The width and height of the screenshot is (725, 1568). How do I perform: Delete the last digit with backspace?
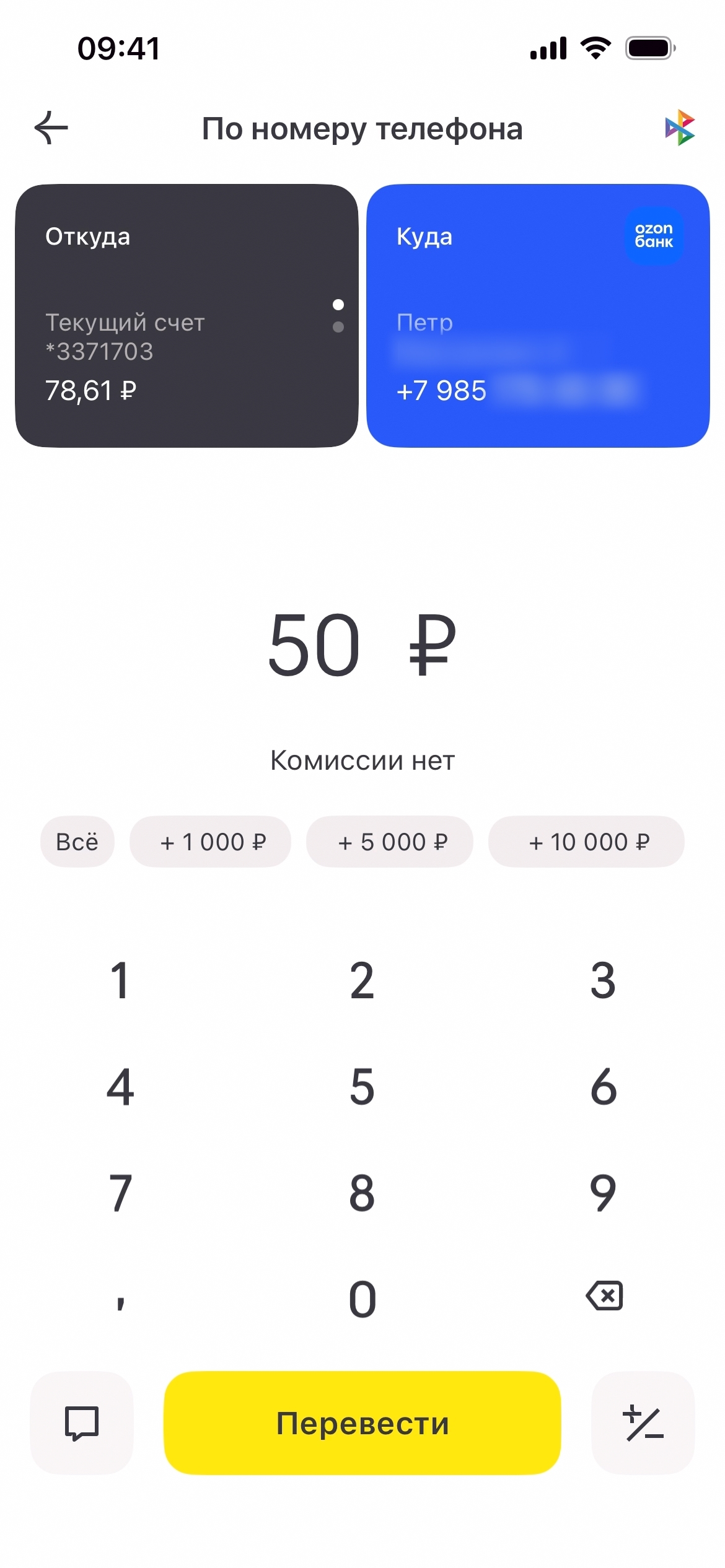(x=604, y=1296)
